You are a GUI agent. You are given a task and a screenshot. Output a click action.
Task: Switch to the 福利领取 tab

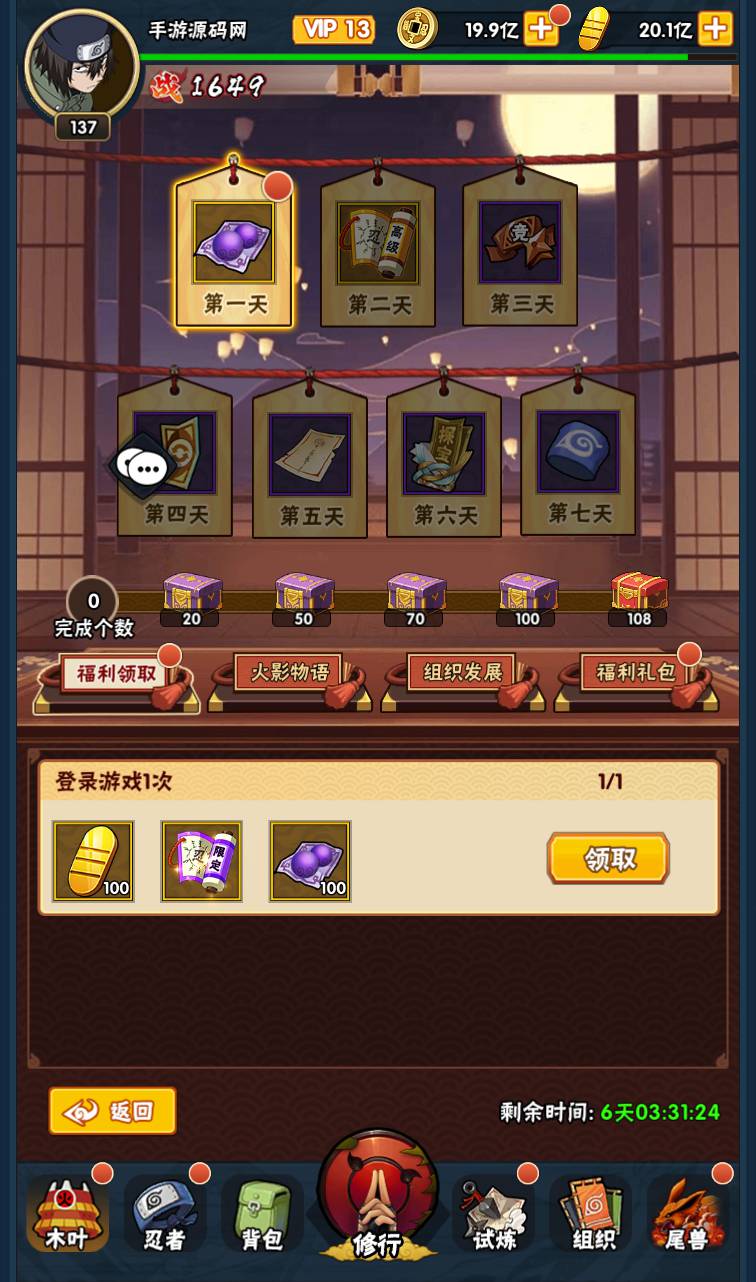[x=112, y=674]
